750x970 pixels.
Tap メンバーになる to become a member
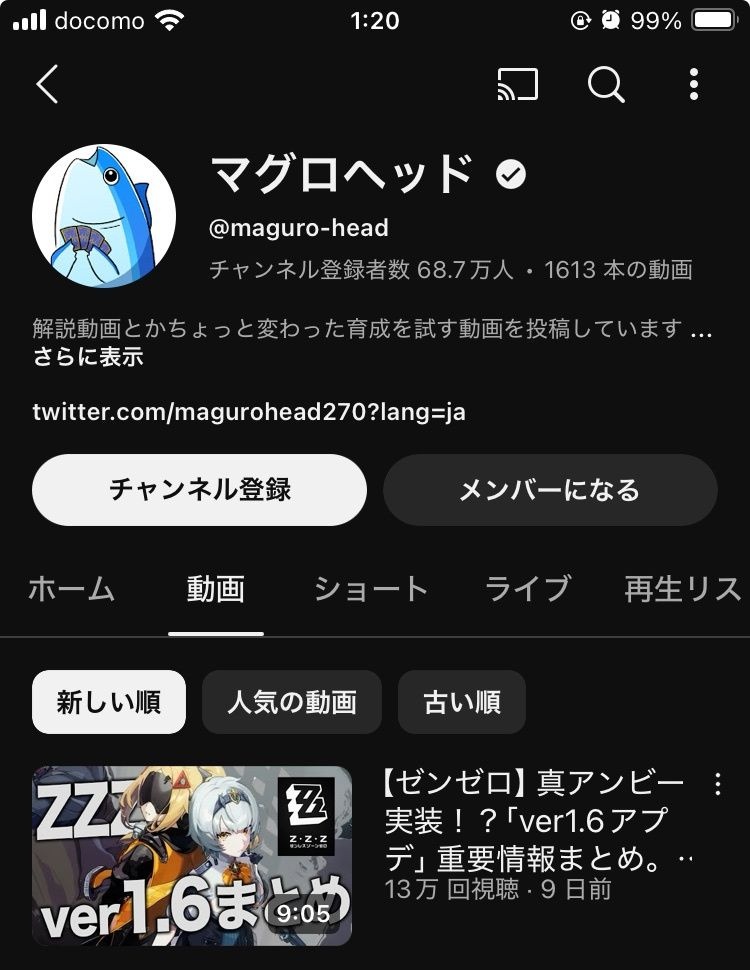click(551, 490)
